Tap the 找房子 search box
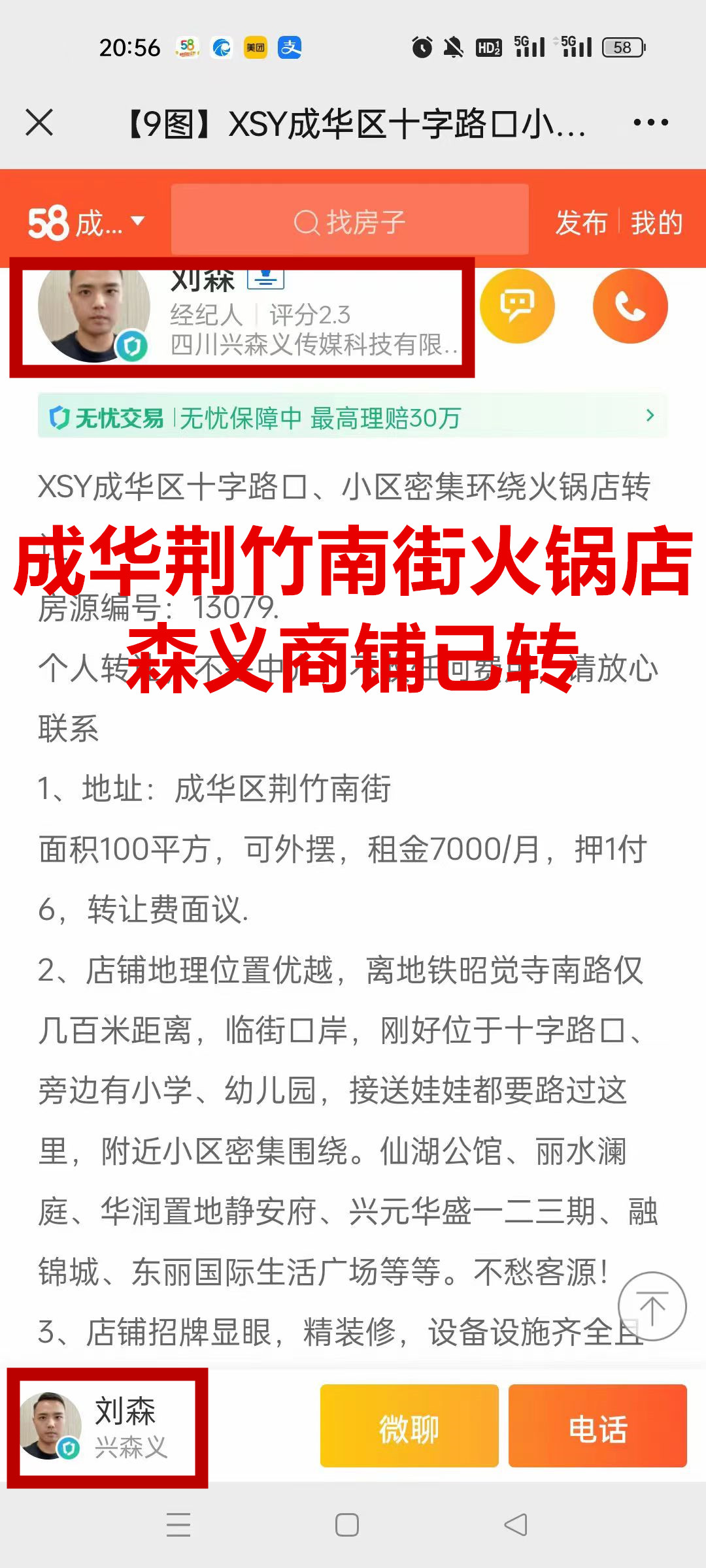Screen dimensions: 706x1568 coord(350,220)
